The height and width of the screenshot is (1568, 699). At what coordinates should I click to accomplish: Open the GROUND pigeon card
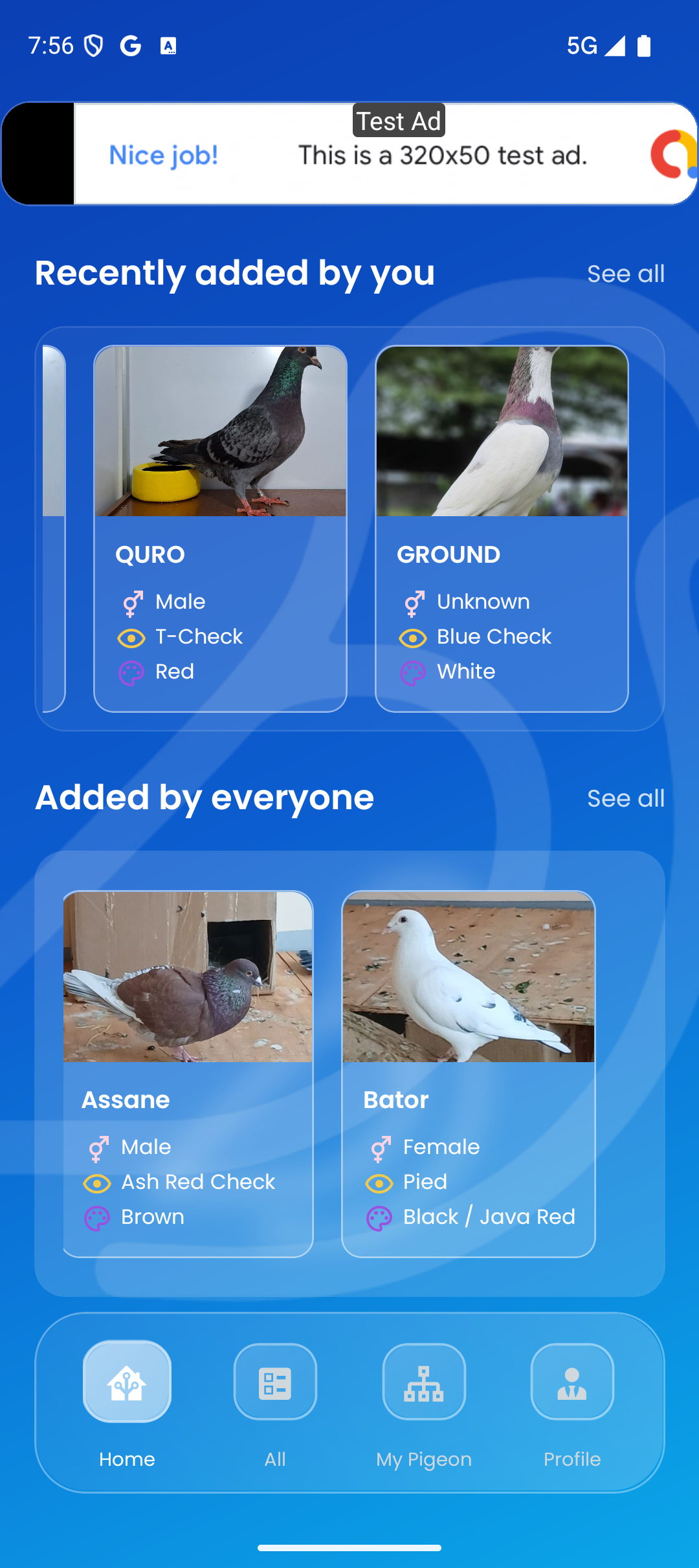502,528
